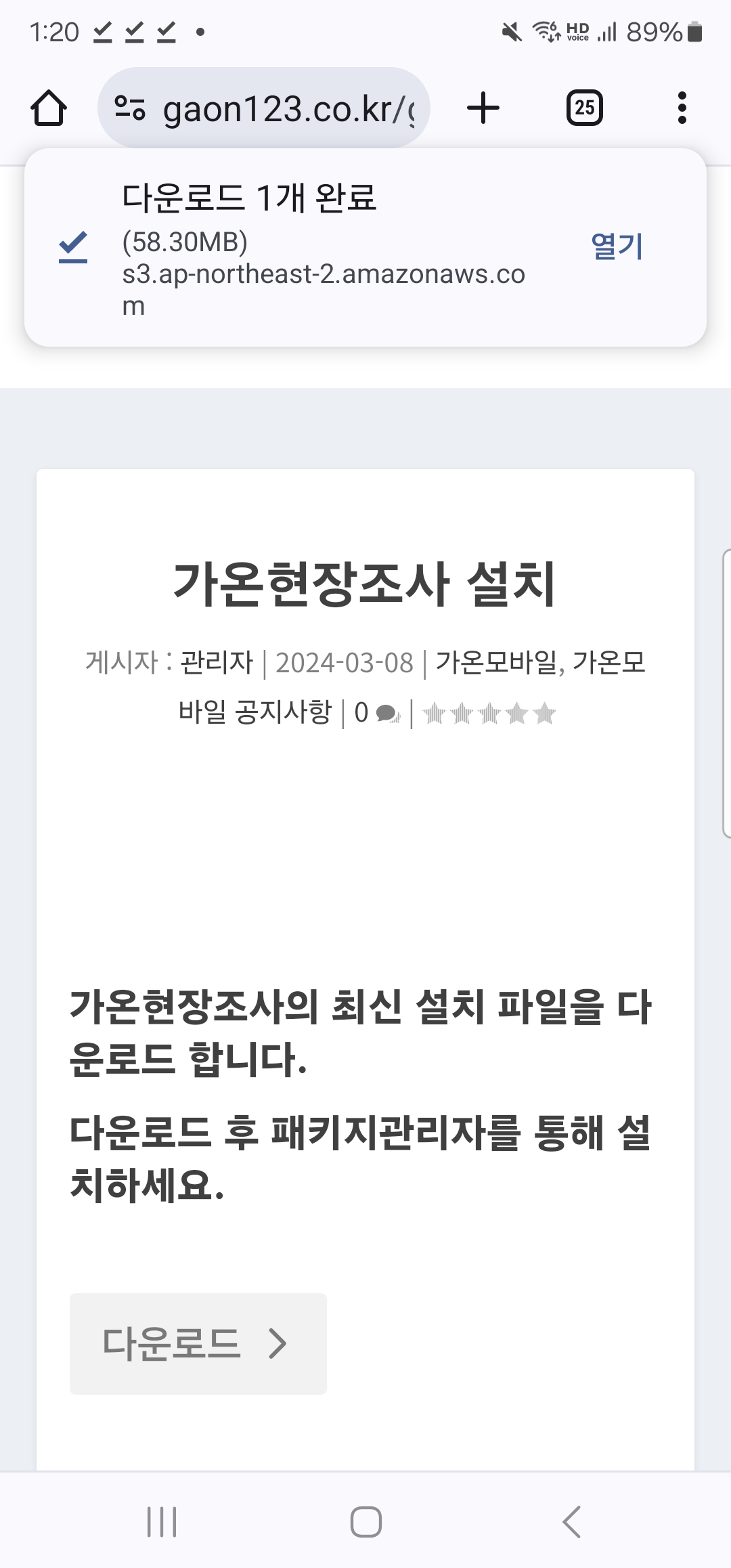Image resolution: width=731 pixels, height=1568 pixels.
Task: Open the tab switcher showing 25 tabs
Action: 585,108
